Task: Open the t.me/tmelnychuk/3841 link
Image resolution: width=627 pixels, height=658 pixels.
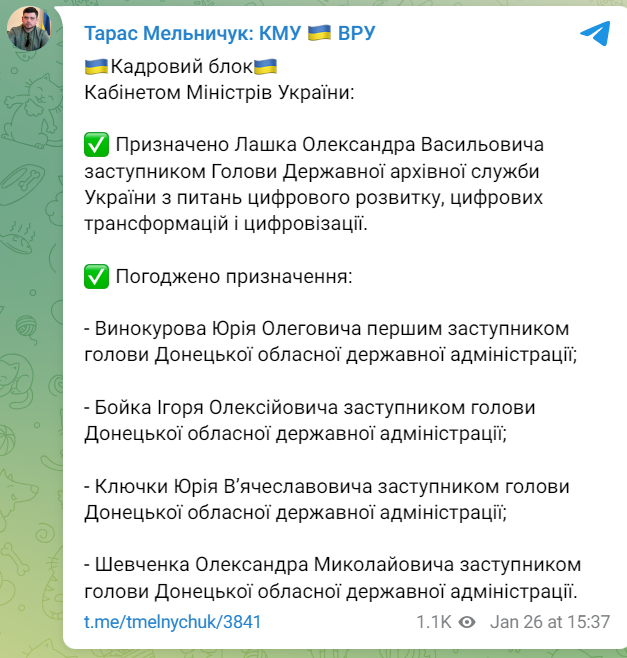Action: [172, 621]
